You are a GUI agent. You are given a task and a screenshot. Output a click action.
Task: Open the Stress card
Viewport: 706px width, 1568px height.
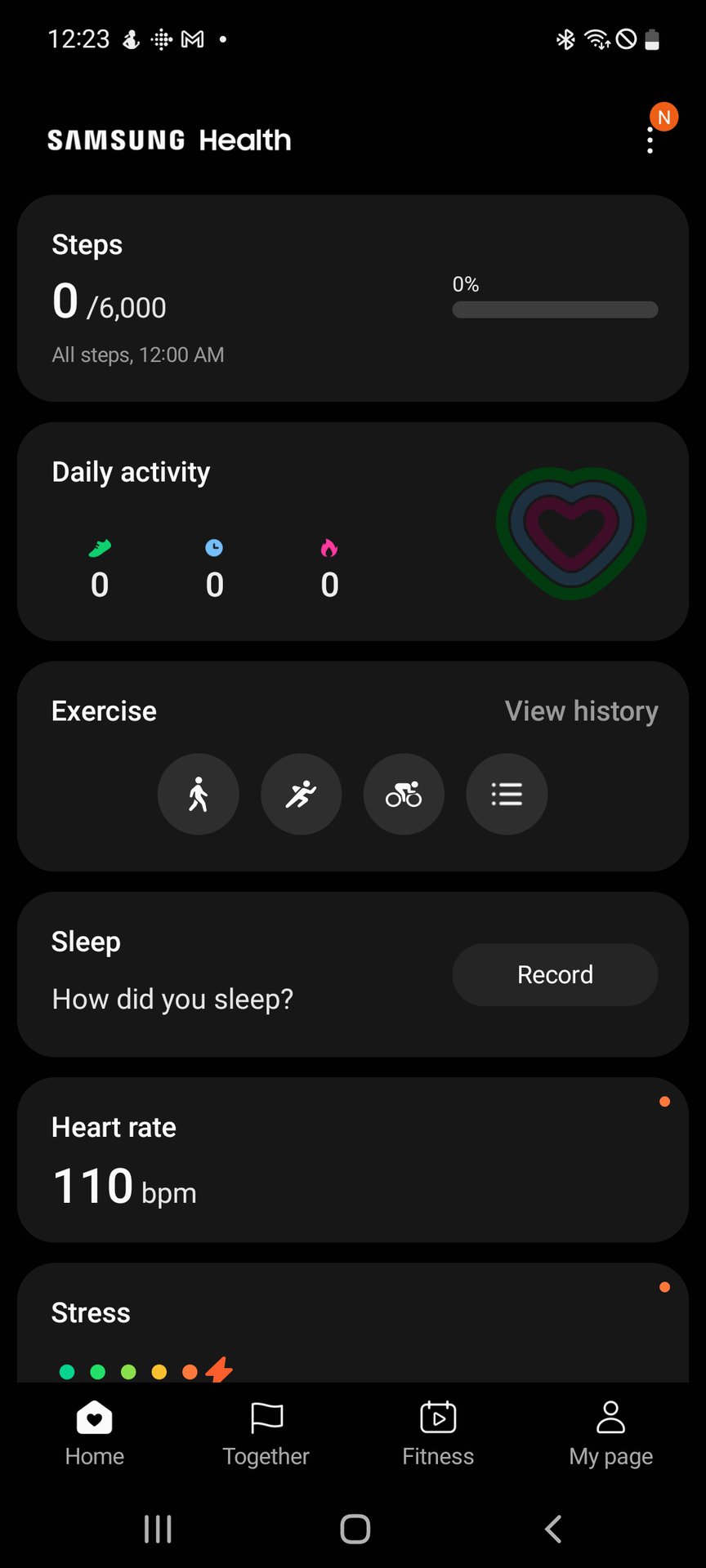[x=352, y=1323]
